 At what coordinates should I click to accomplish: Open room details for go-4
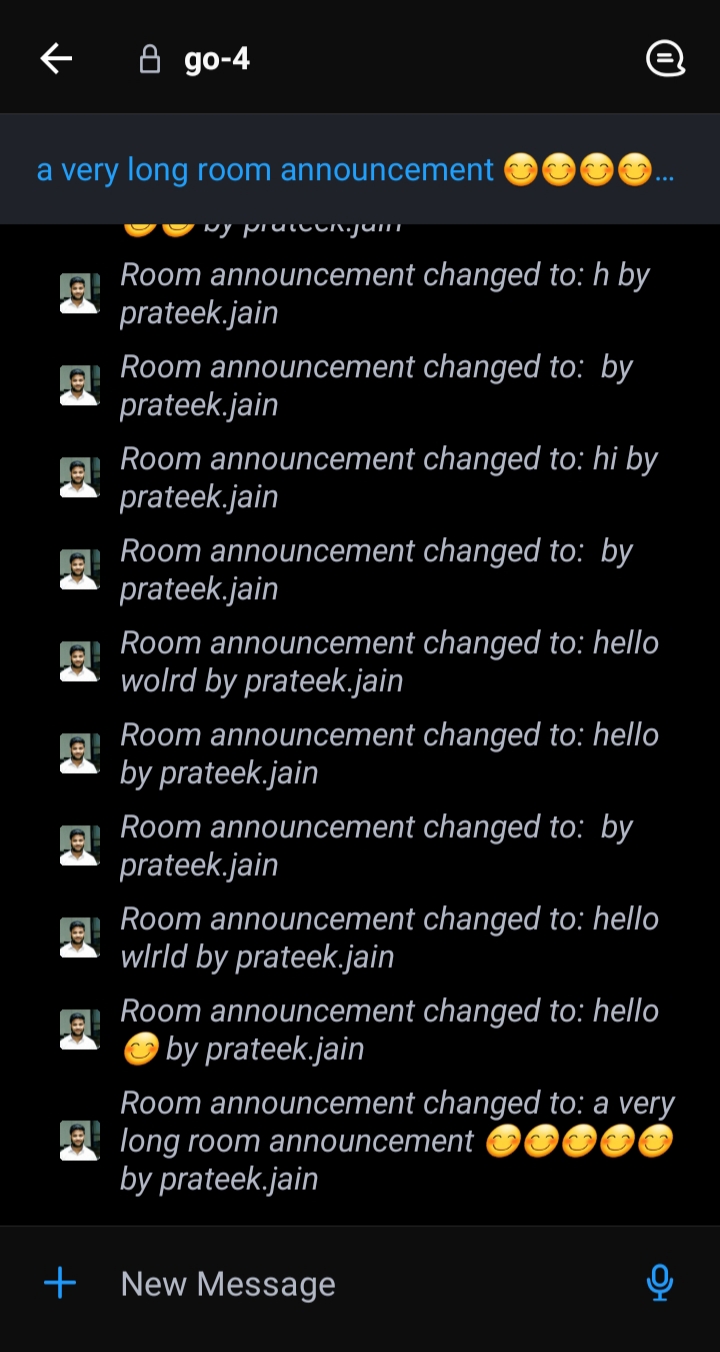216,60
